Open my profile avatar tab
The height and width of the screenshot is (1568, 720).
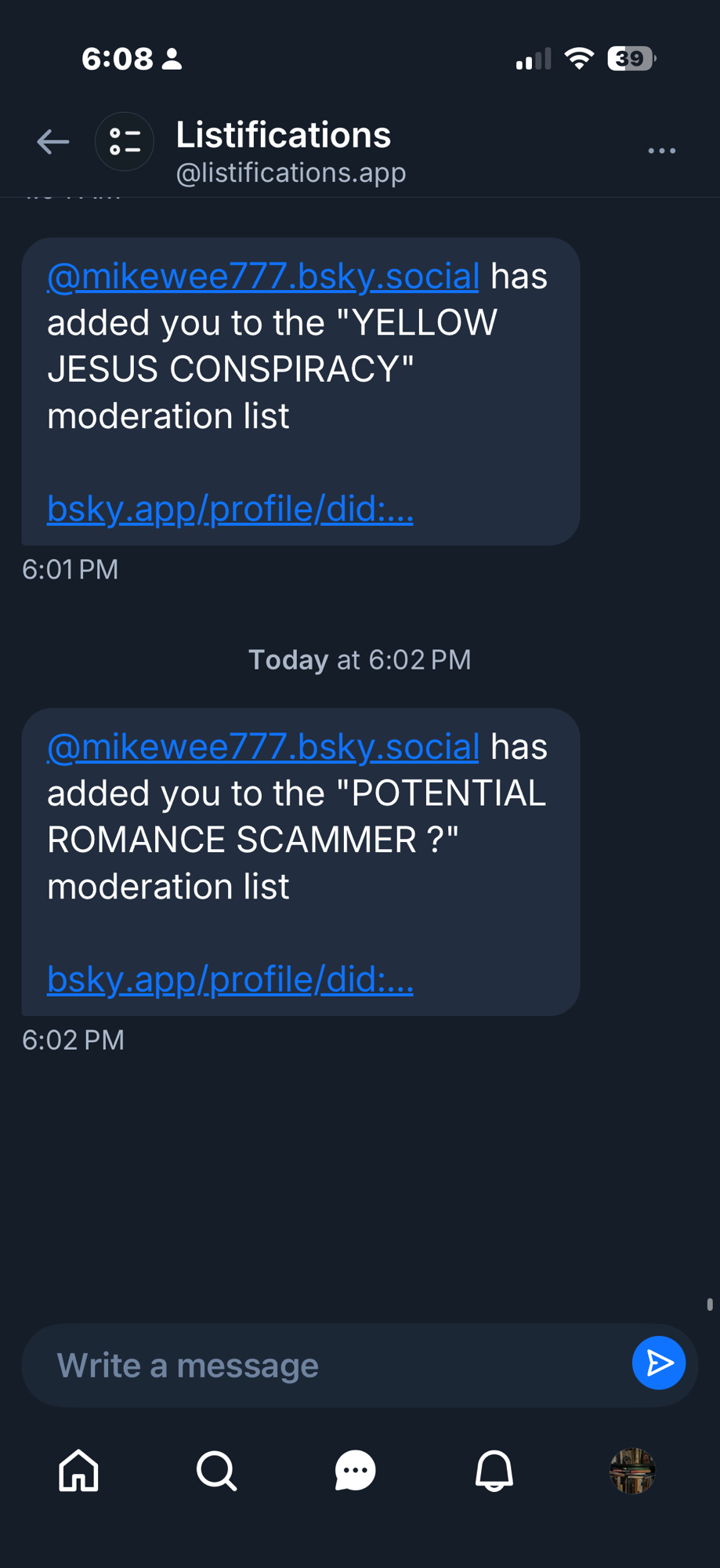632,1470
